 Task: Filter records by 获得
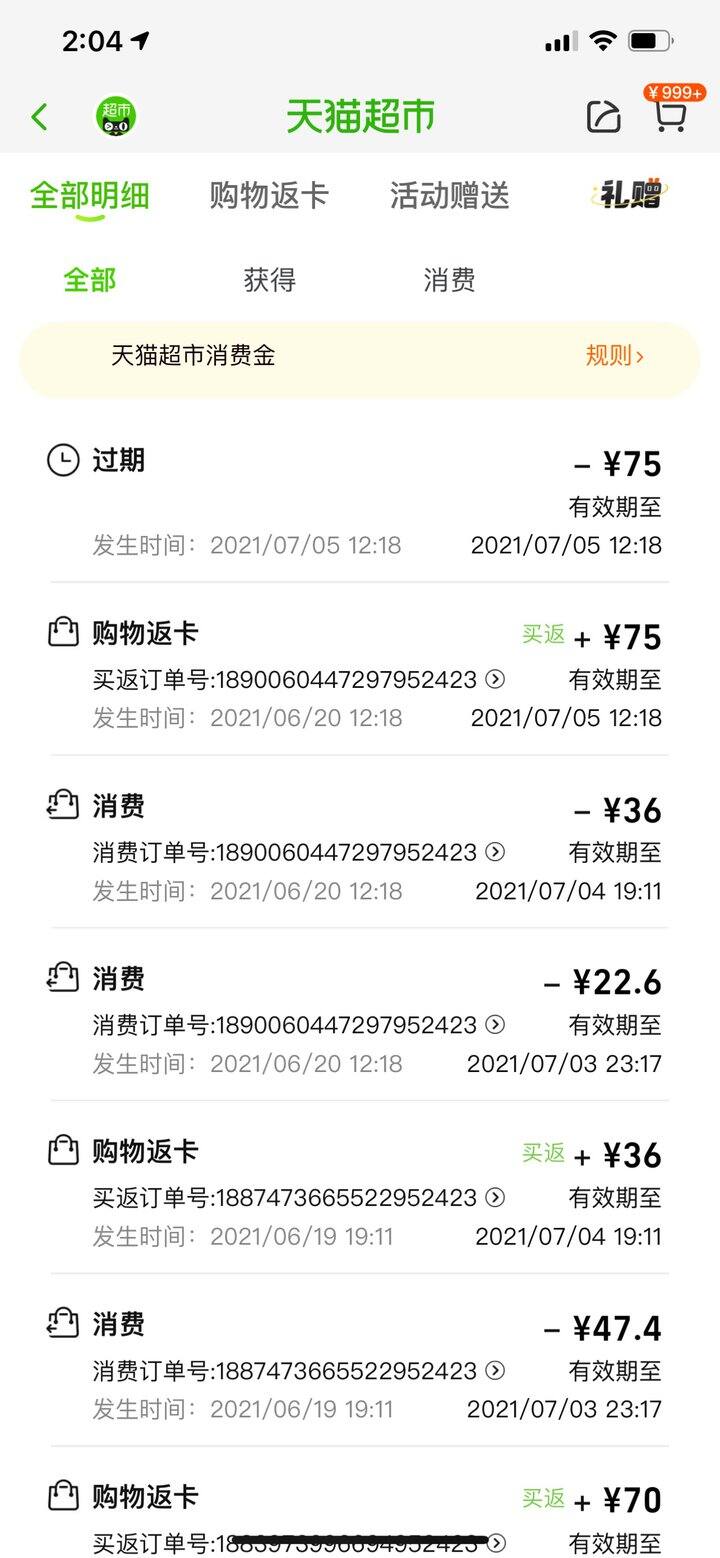269,280
